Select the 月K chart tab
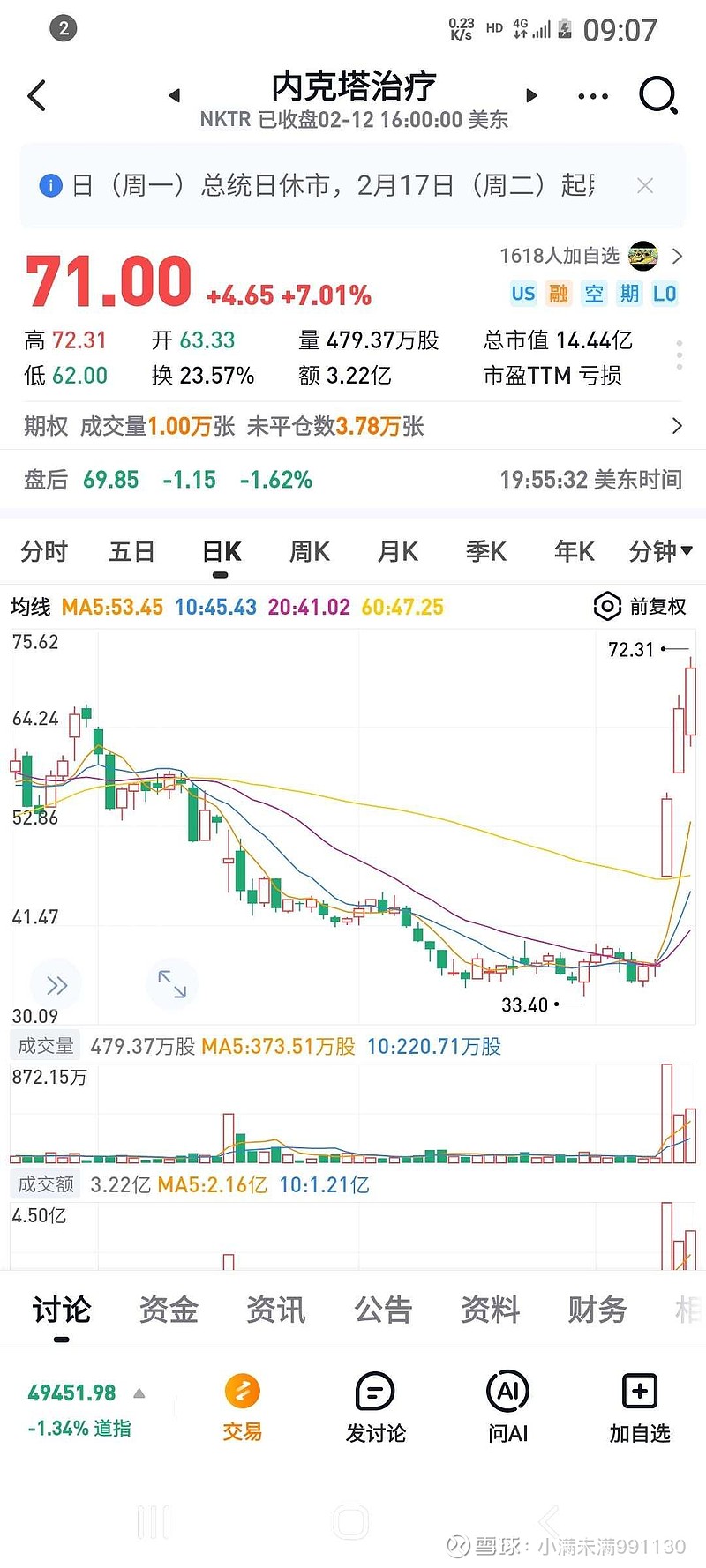706x1568 pixels. (397, 552)
